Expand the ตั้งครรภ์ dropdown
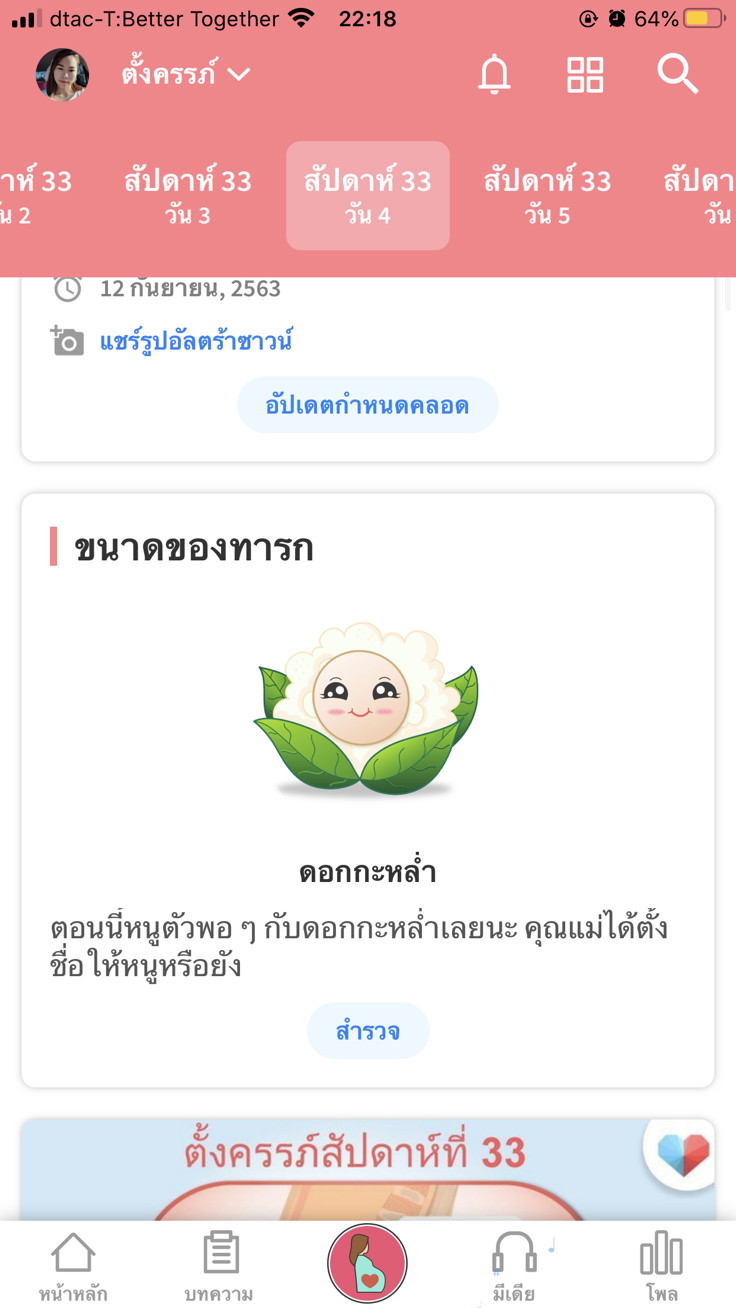 click(x=186, y=75)
